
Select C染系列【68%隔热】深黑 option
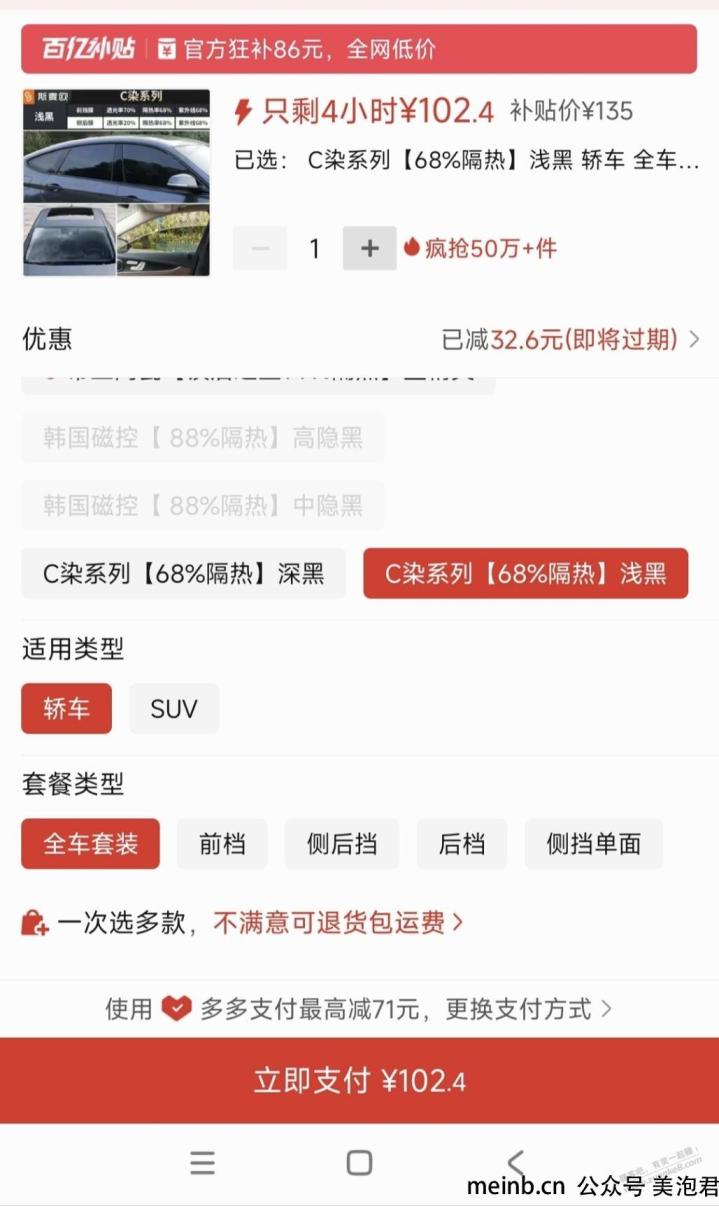pyautogui.click(x=183, y=574)
